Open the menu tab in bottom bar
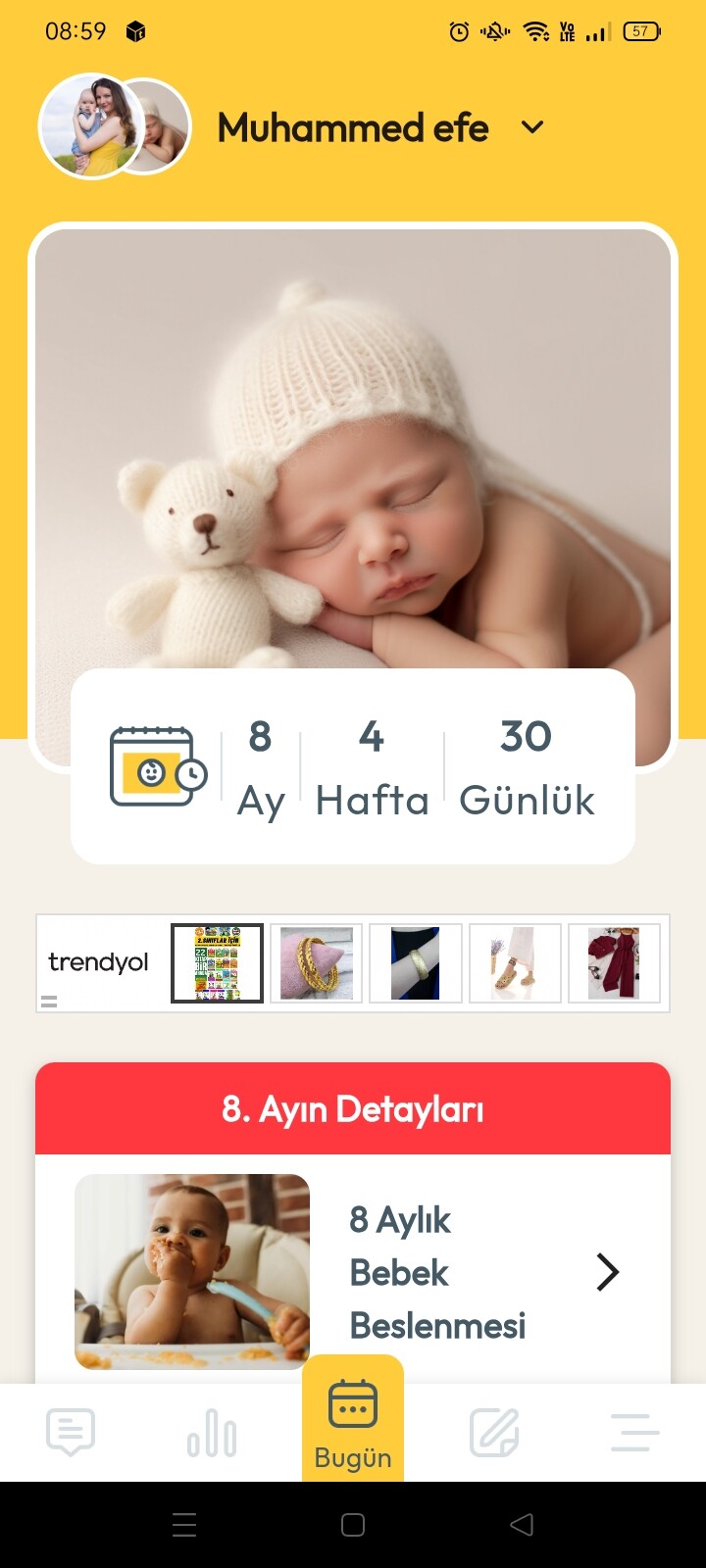This screenshot has width=706, height=1568. [x=634, y=1433]
